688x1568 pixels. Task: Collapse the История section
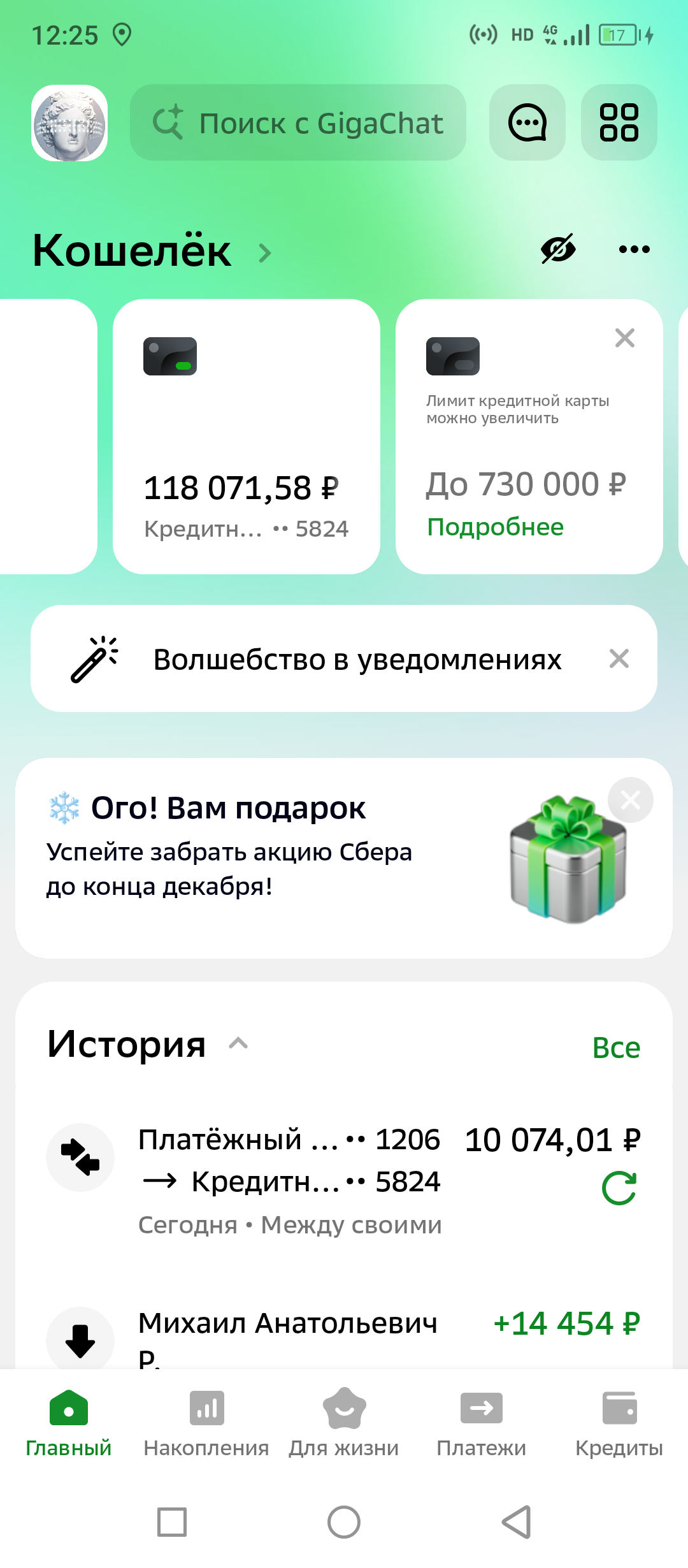coord(238,1043)
